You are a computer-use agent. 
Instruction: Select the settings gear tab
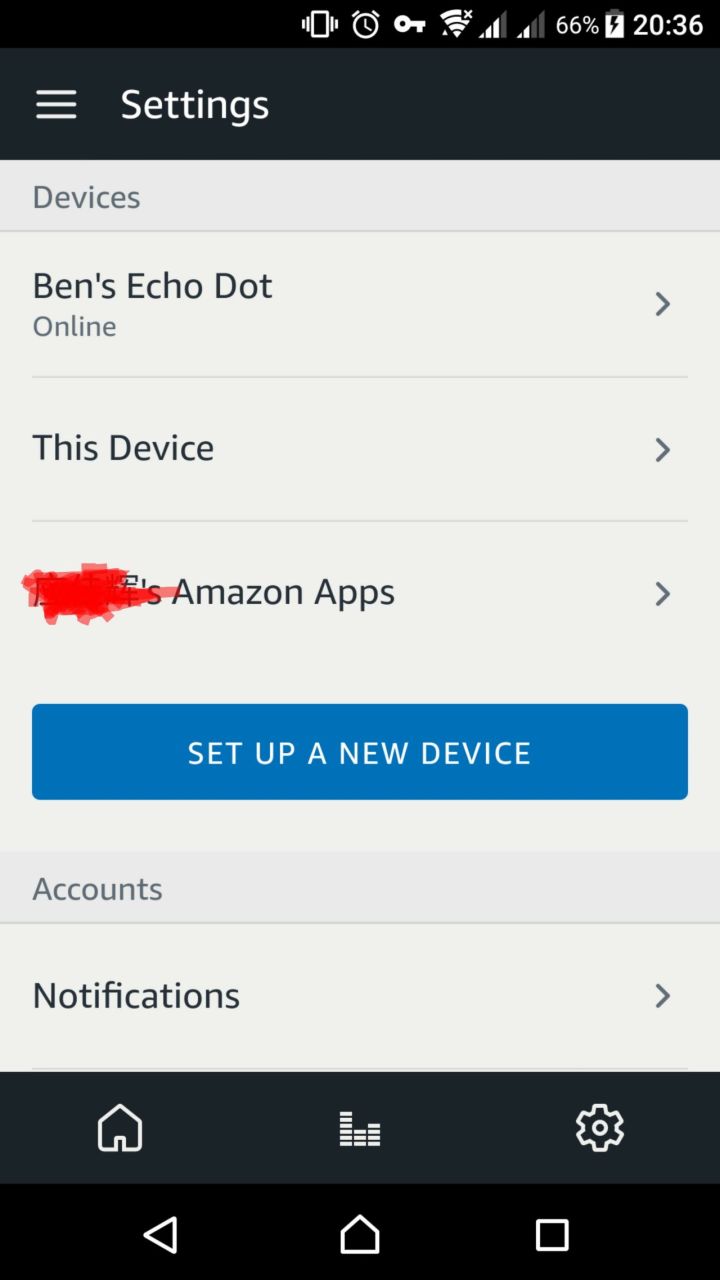[600, 1128]
